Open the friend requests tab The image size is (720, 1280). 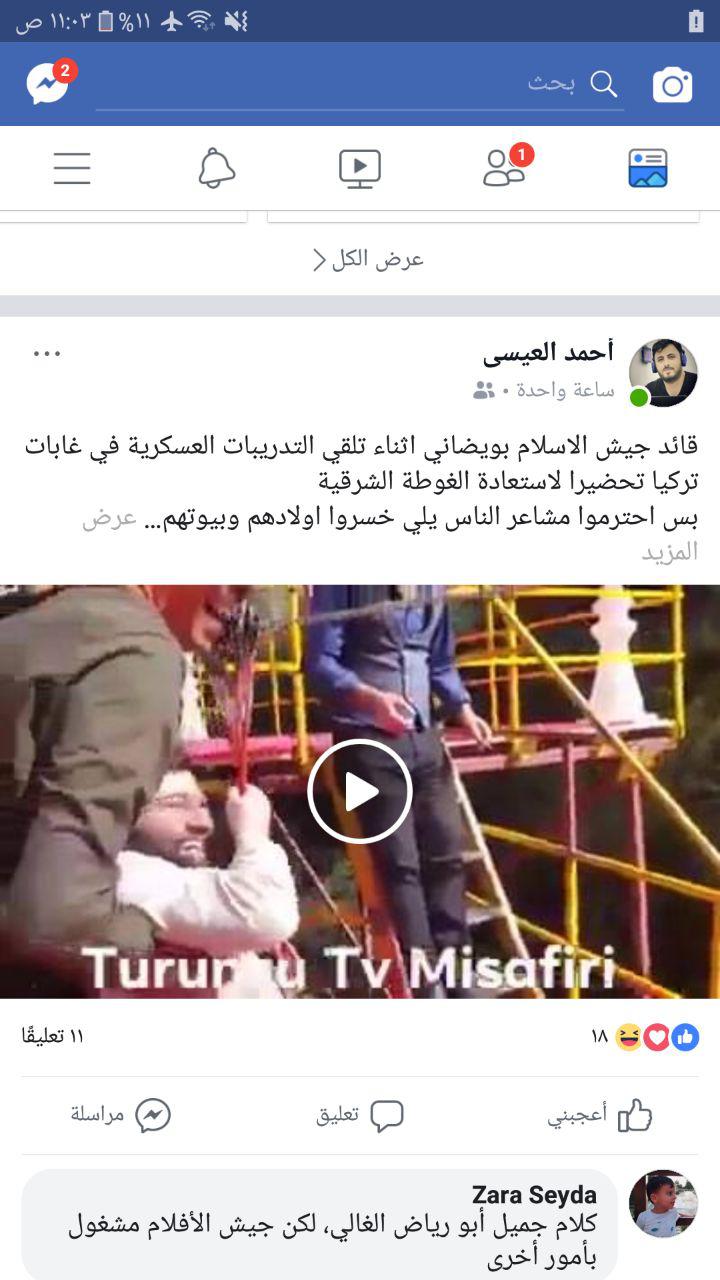click(505, 168)
